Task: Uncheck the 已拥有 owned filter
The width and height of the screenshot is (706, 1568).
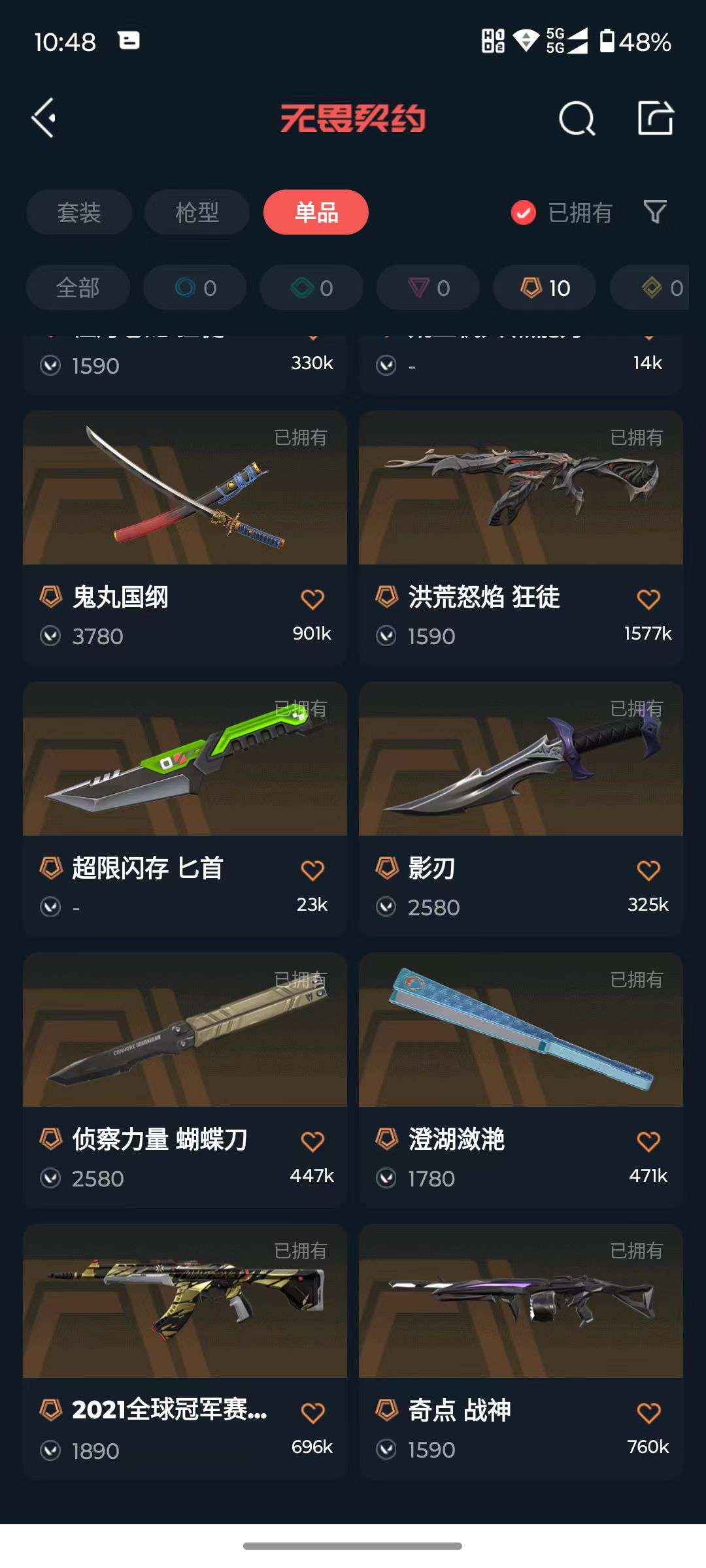Action: 522,212
